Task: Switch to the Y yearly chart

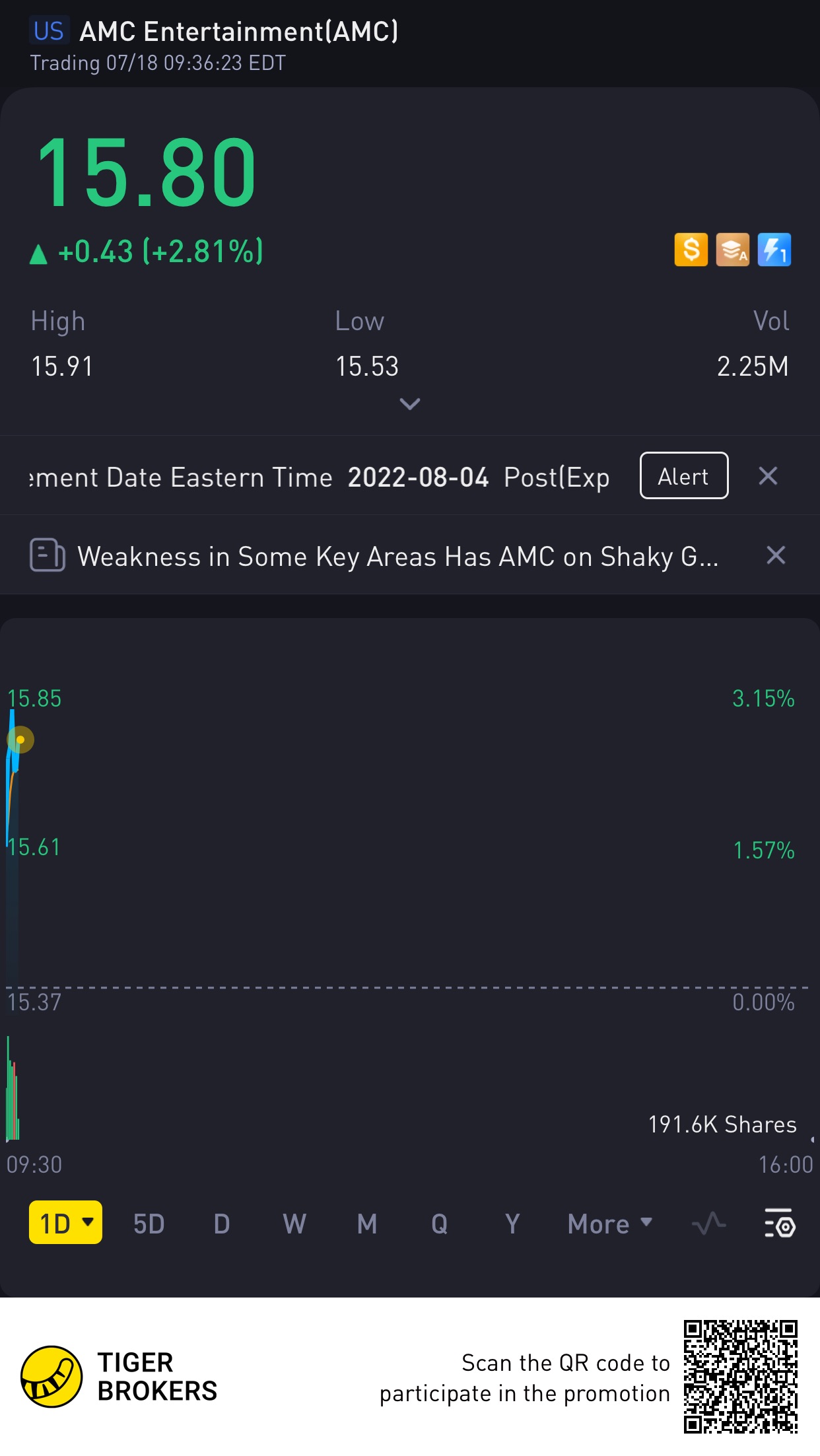Action: tap(512, 1224)
